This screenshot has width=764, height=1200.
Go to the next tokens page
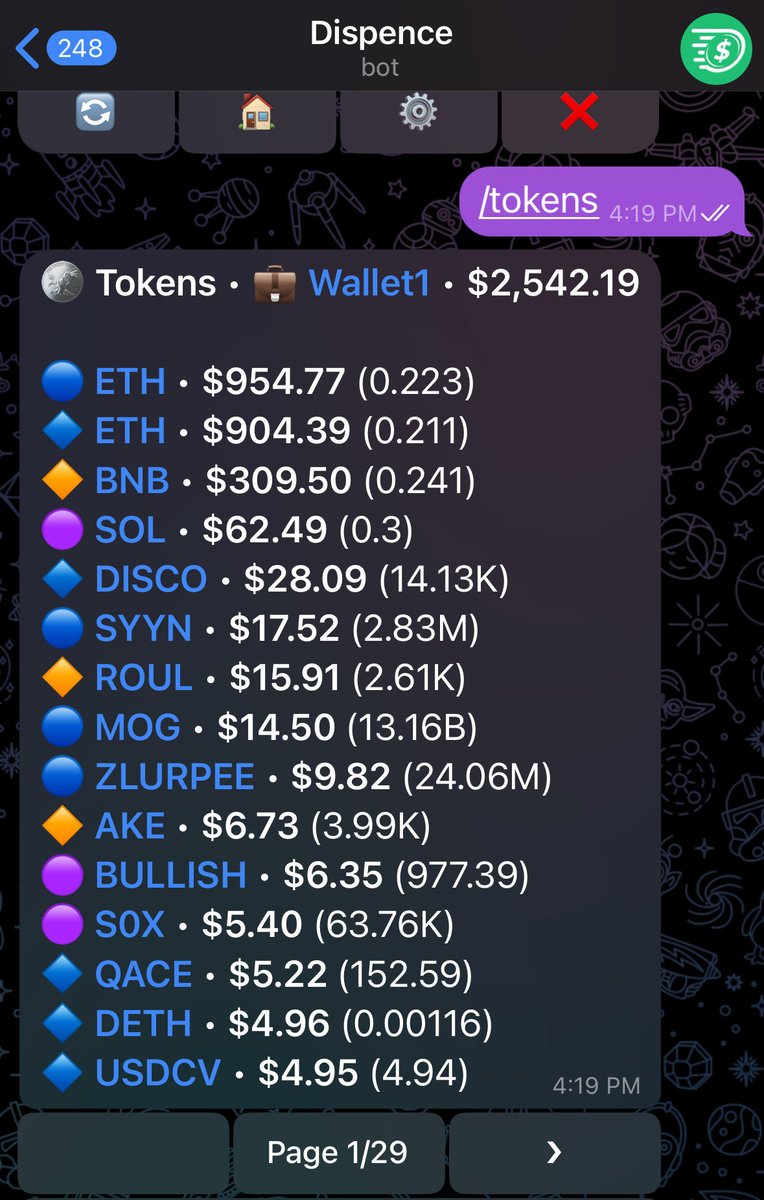tap(554, 1153)
